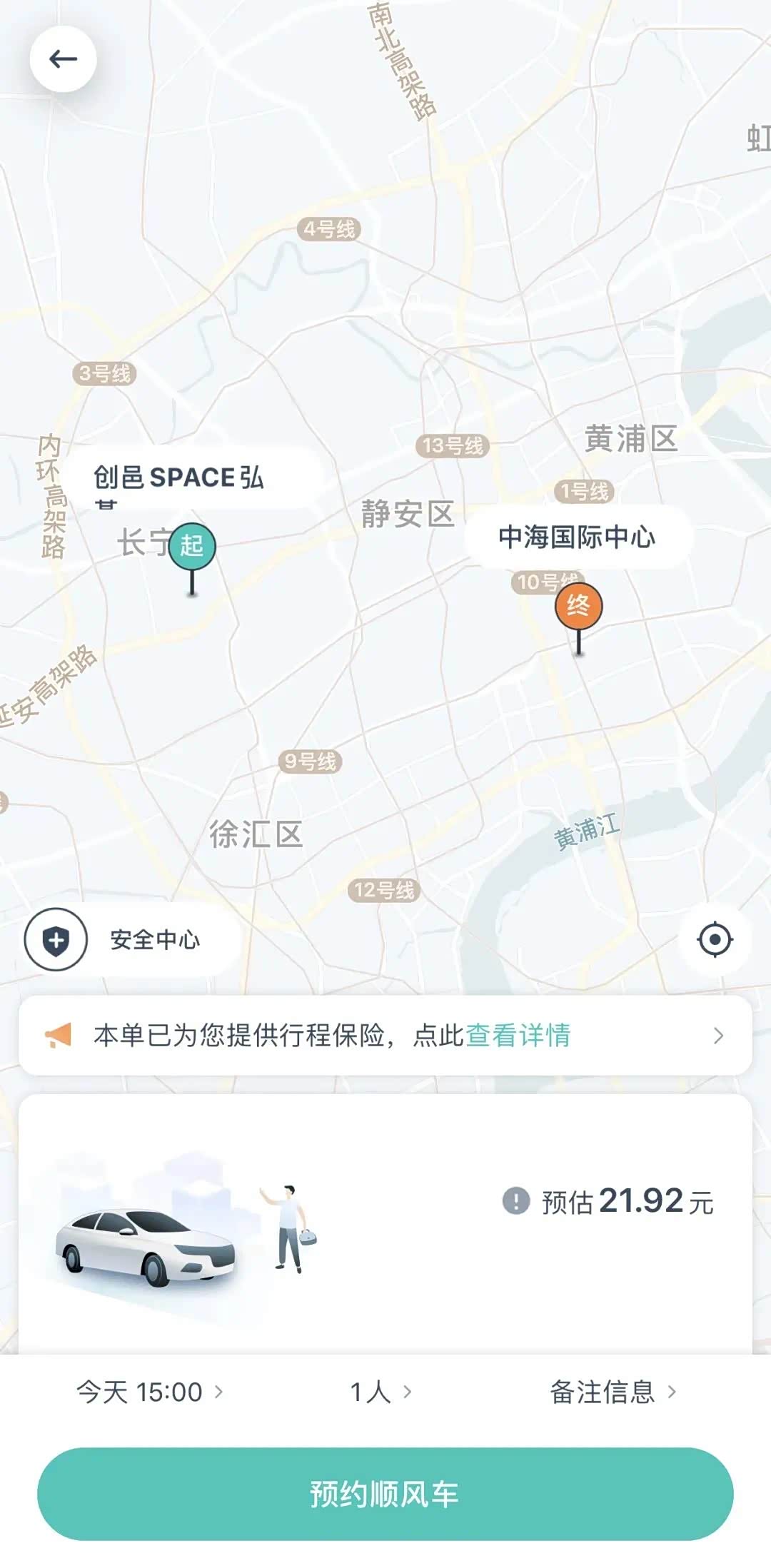Viewport: 771px width, 1568px height.
Task: Open the 安全中心 safety center
Action: 128,939
